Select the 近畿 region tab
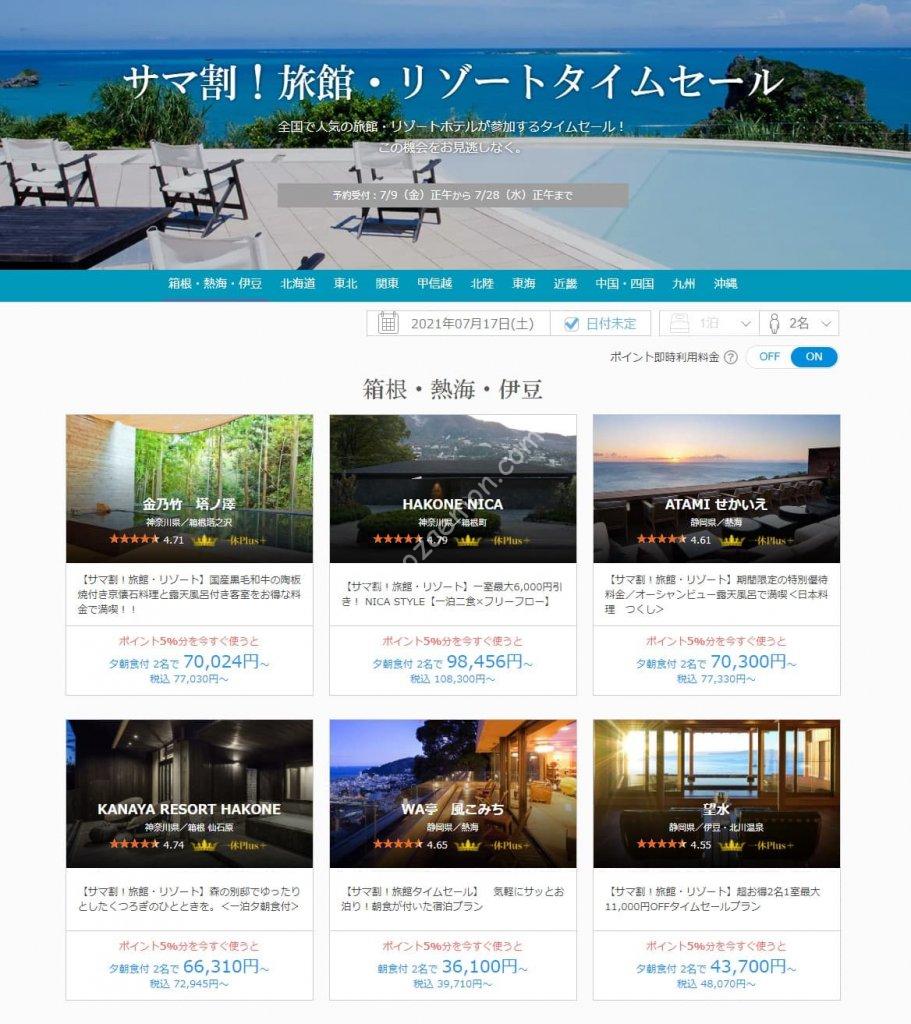Image resolution: width=911 pixels, height=1024 pixels. tap(565, 284)
